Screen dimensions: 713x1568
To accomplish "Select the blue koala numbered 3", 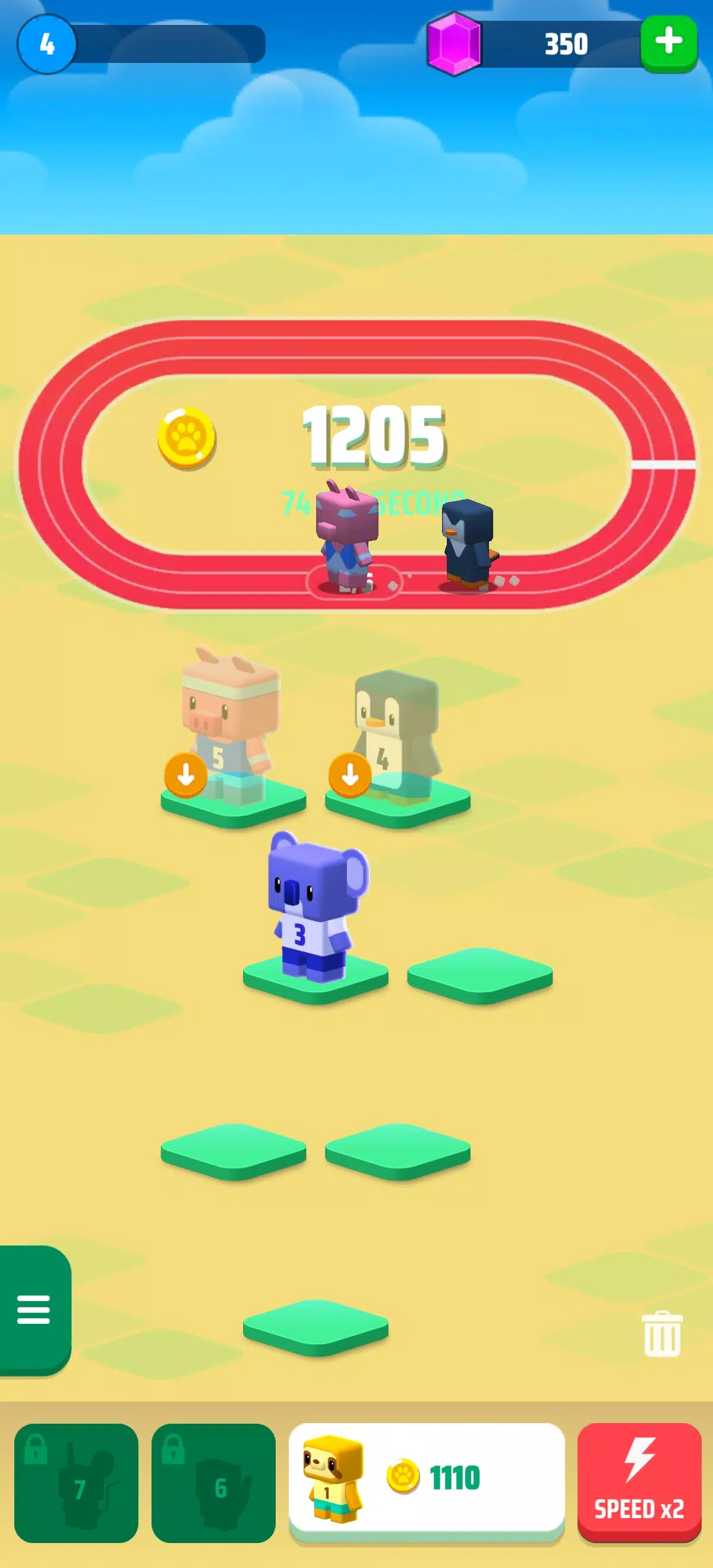I will click(314, 907).
